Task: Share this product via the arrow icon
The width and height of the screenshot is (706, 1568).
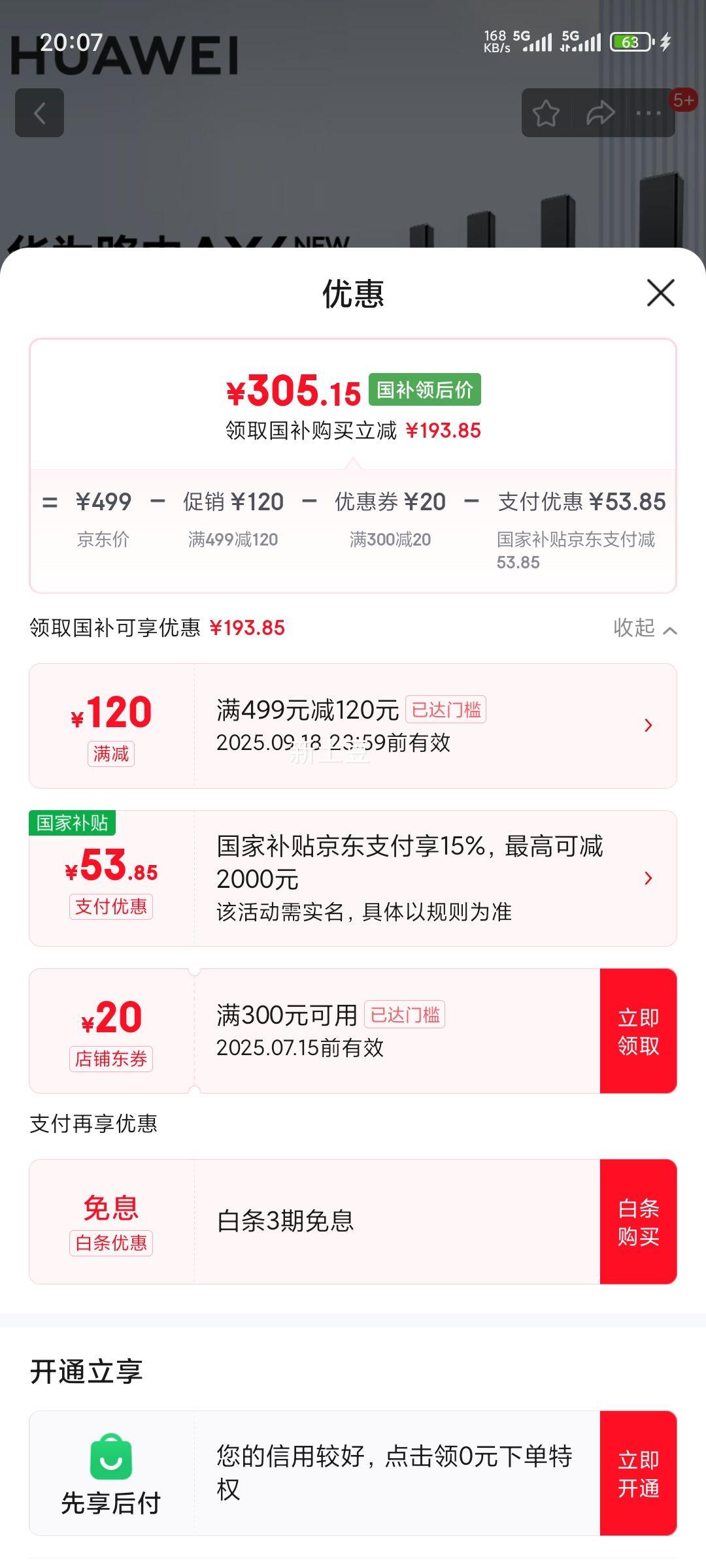Action: click(x=600, y=113)
